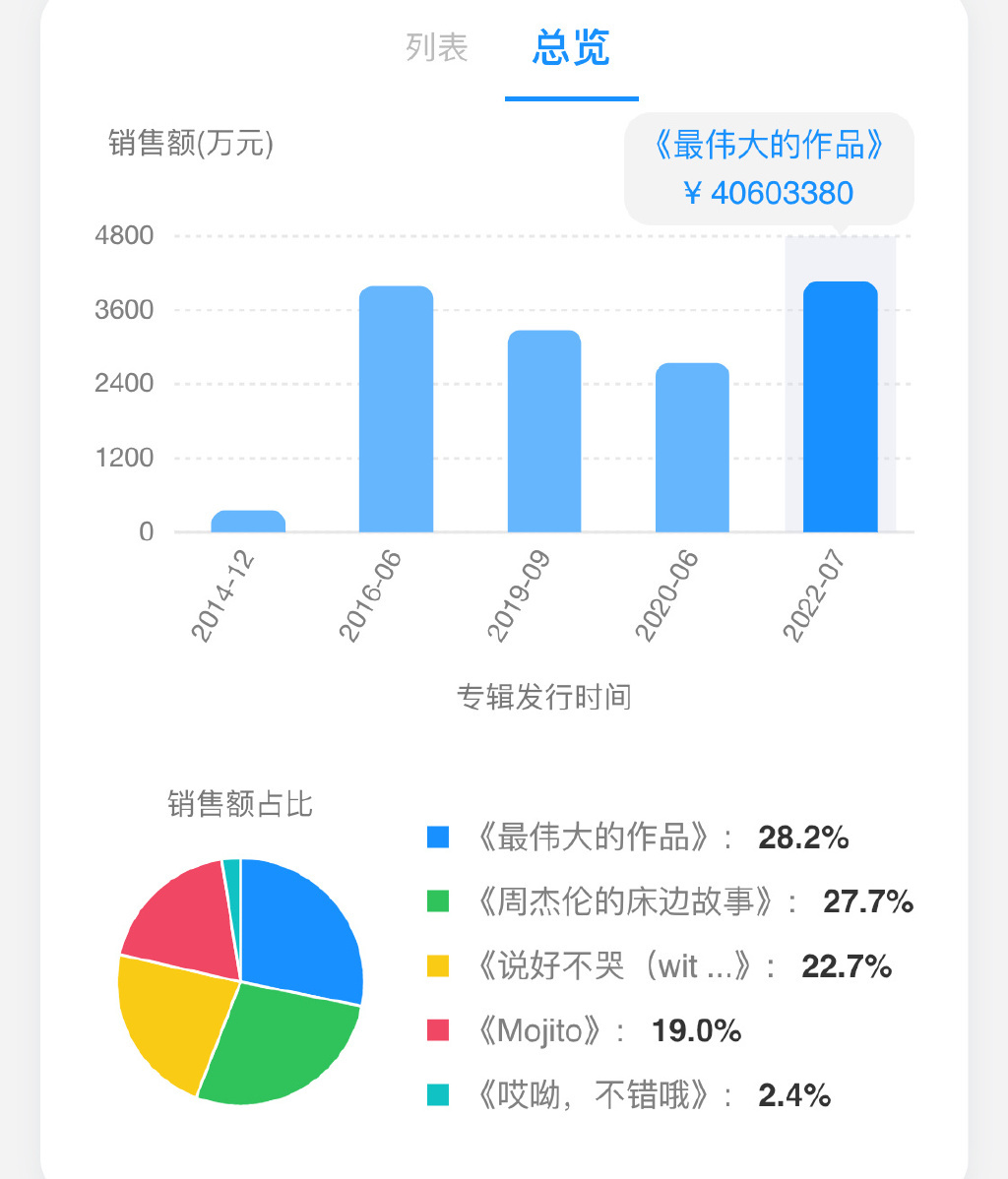
Task: Tap the 2014-12 sales bar
Action: click(248, 522)
